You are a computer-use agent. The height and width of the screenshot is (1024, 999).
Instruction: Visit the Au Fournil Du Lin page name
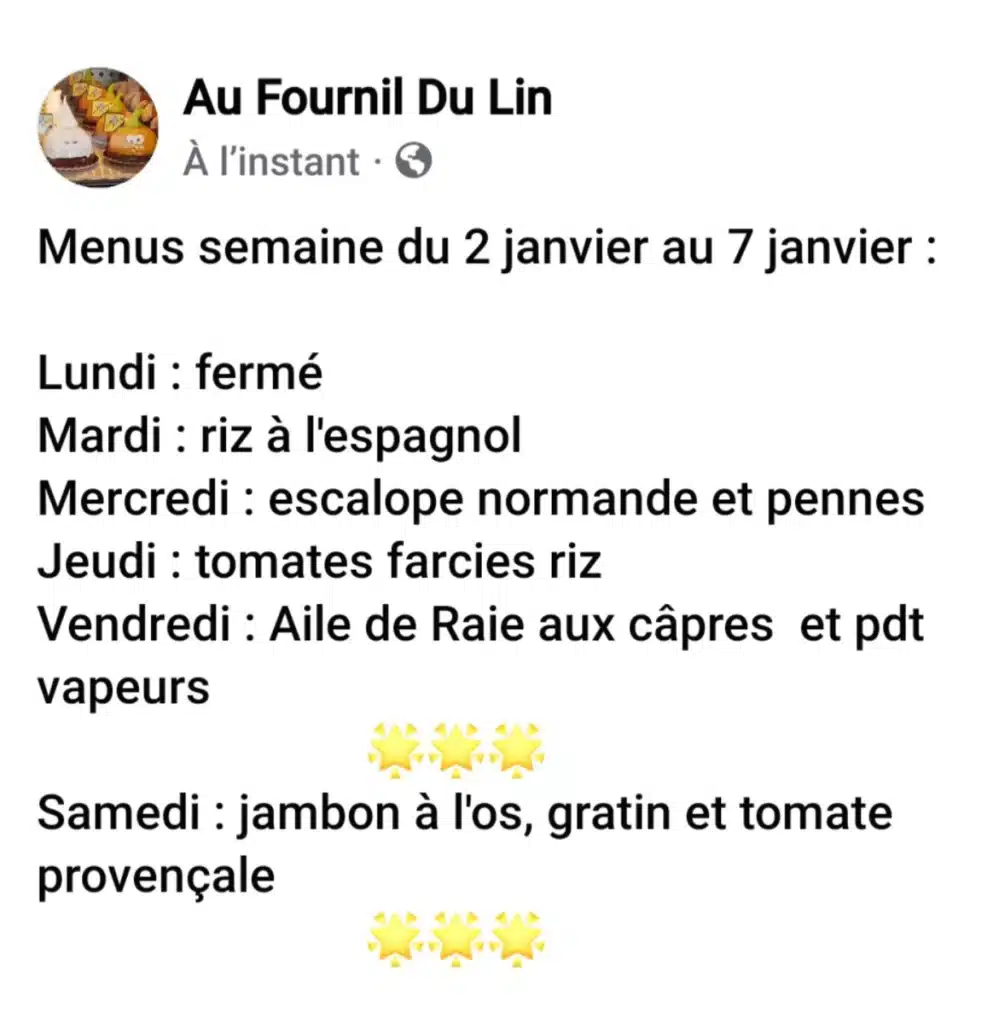coord(367,99)
